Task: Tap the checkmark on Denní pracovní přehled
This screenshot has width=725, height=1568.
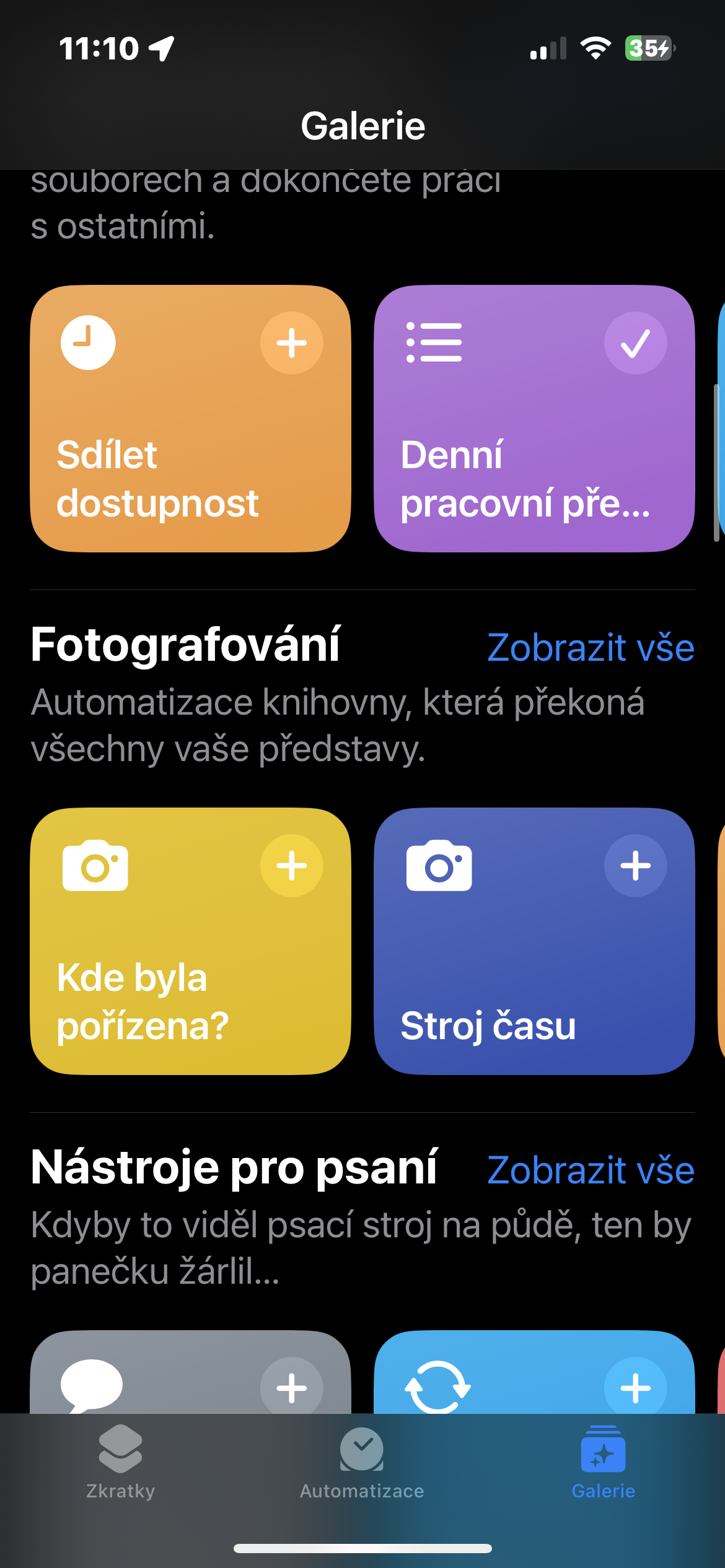Action: (x=635, y=343)
